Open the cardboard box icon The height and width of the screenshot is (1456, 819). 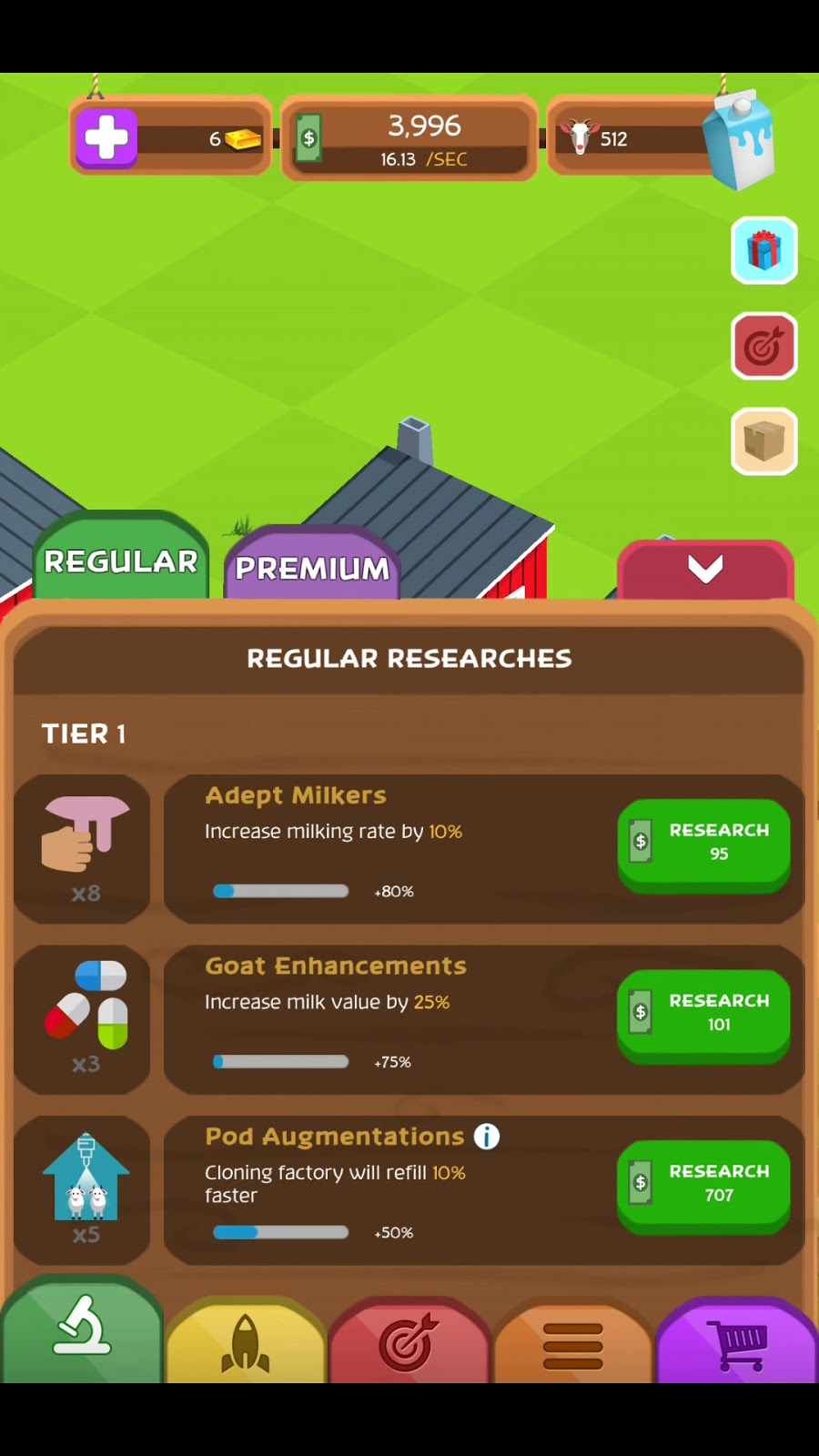(763, 442)
